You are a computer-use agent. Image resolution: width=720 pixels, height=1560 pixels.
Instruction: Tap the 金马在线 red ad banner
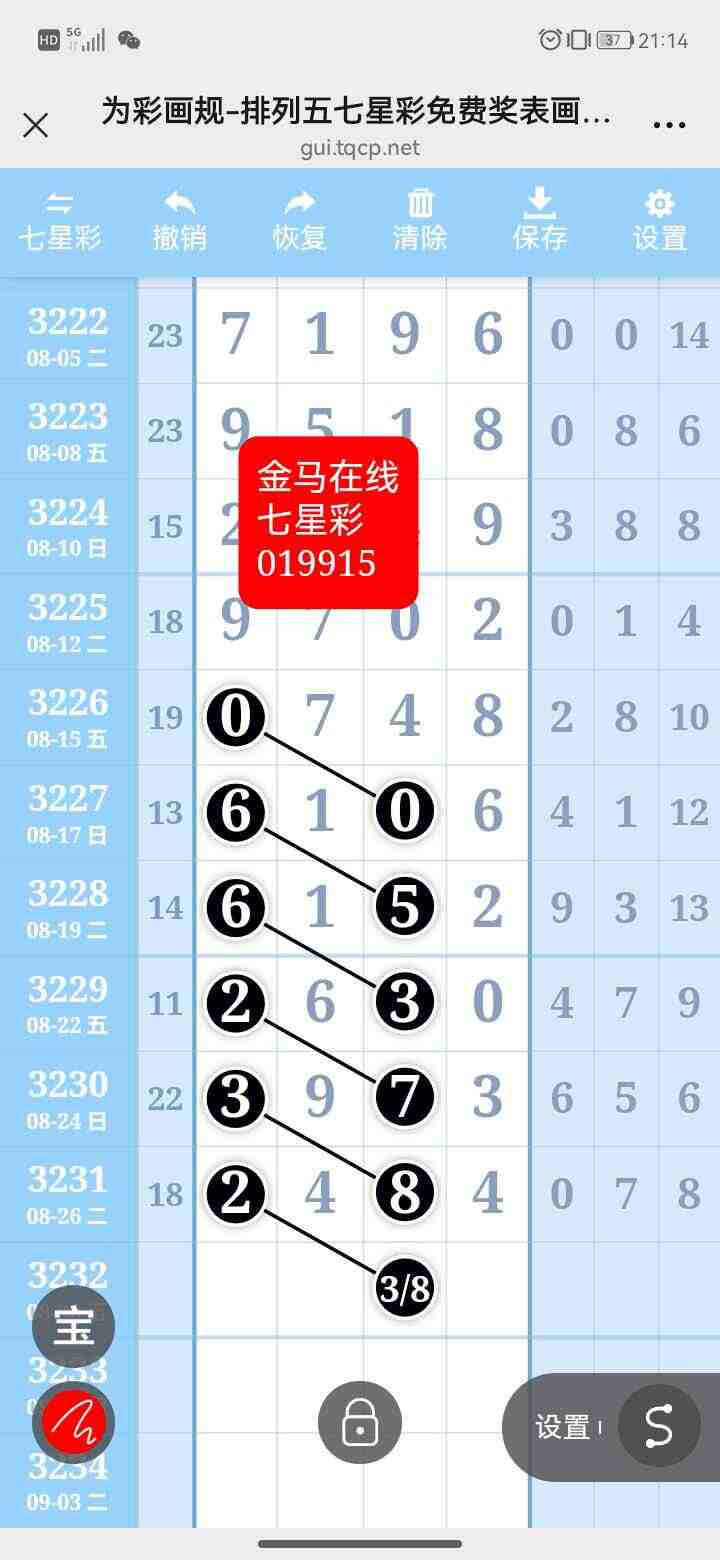tap(327, 521)
